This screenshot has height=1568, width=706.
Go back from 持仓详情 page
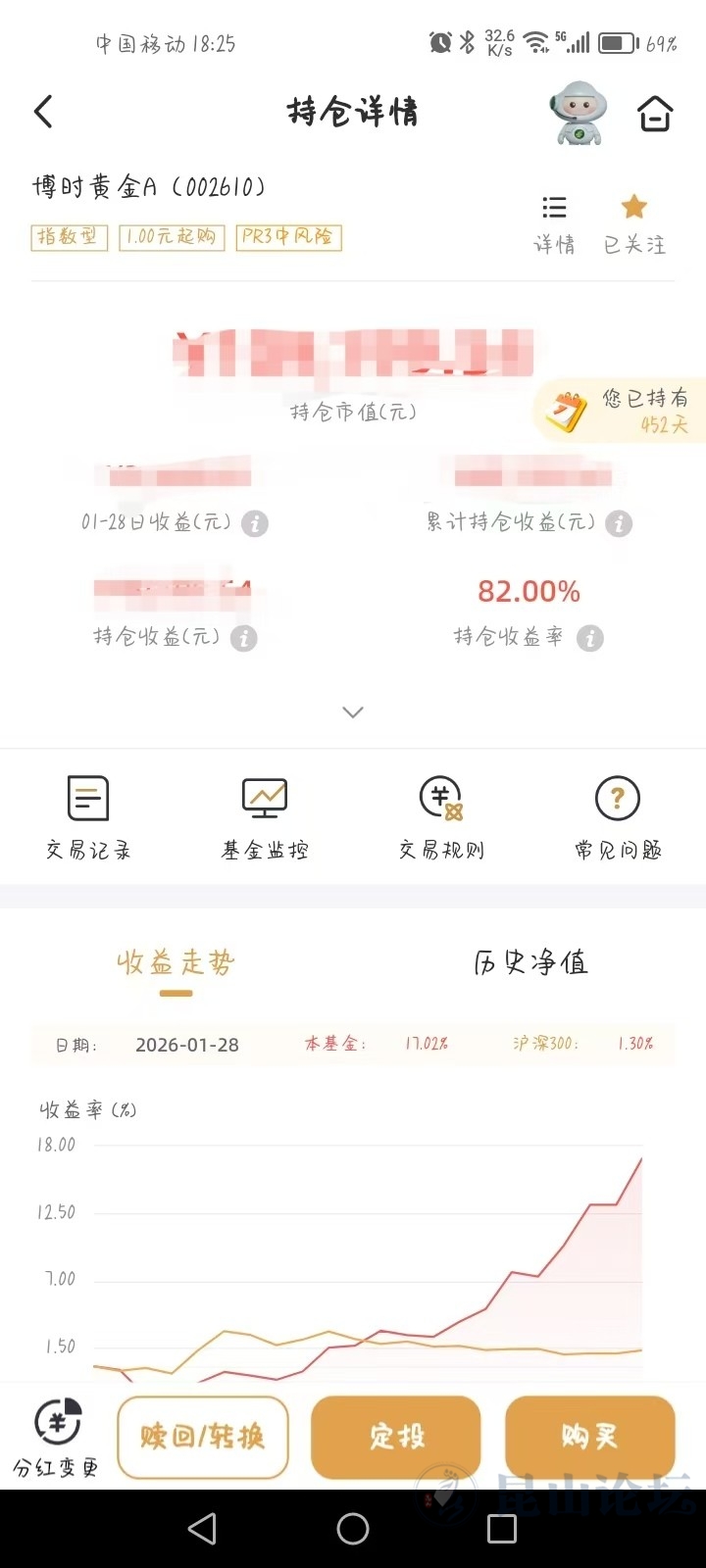pyautogui.click(x=43, y=112)
